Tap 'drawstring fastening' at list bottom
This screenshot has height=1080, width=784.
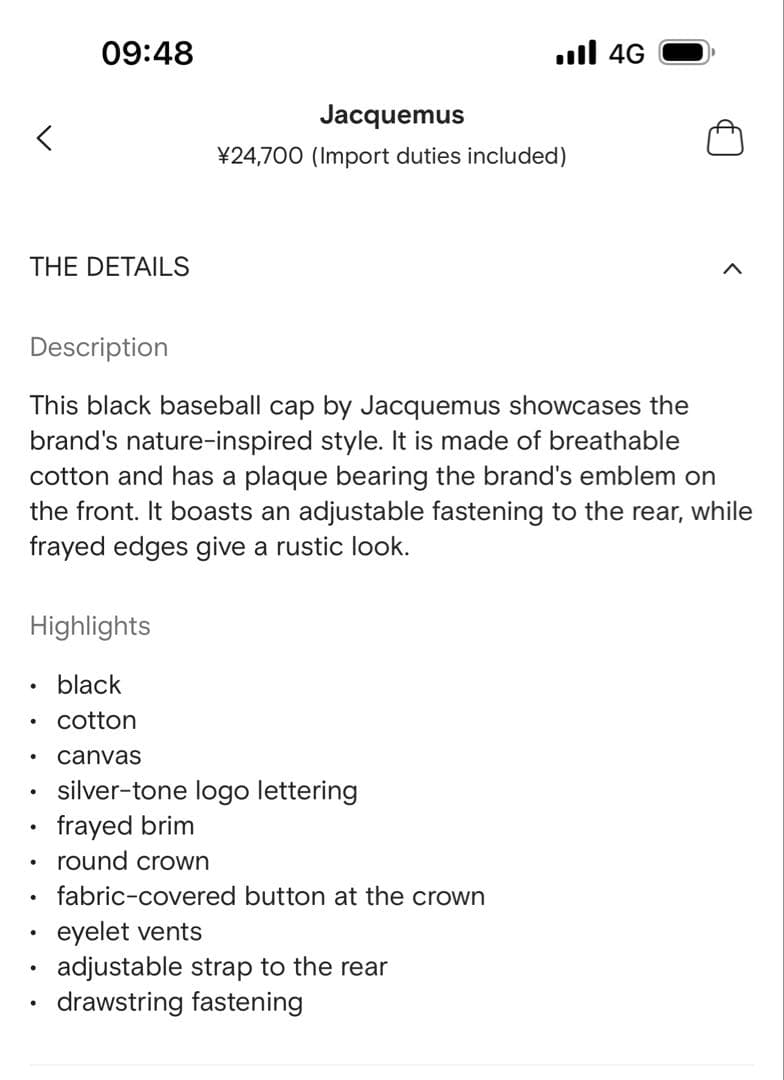point(181,1002)
